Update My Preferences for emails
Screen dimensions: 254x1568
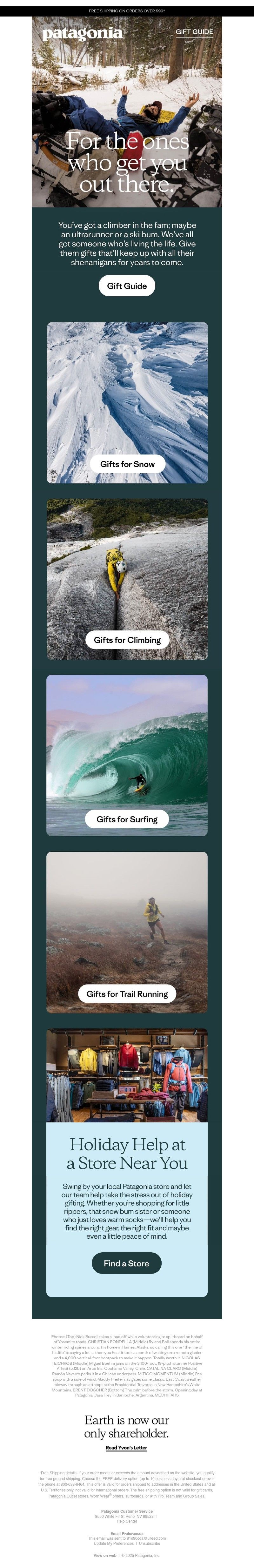(x=114, y=1543)
